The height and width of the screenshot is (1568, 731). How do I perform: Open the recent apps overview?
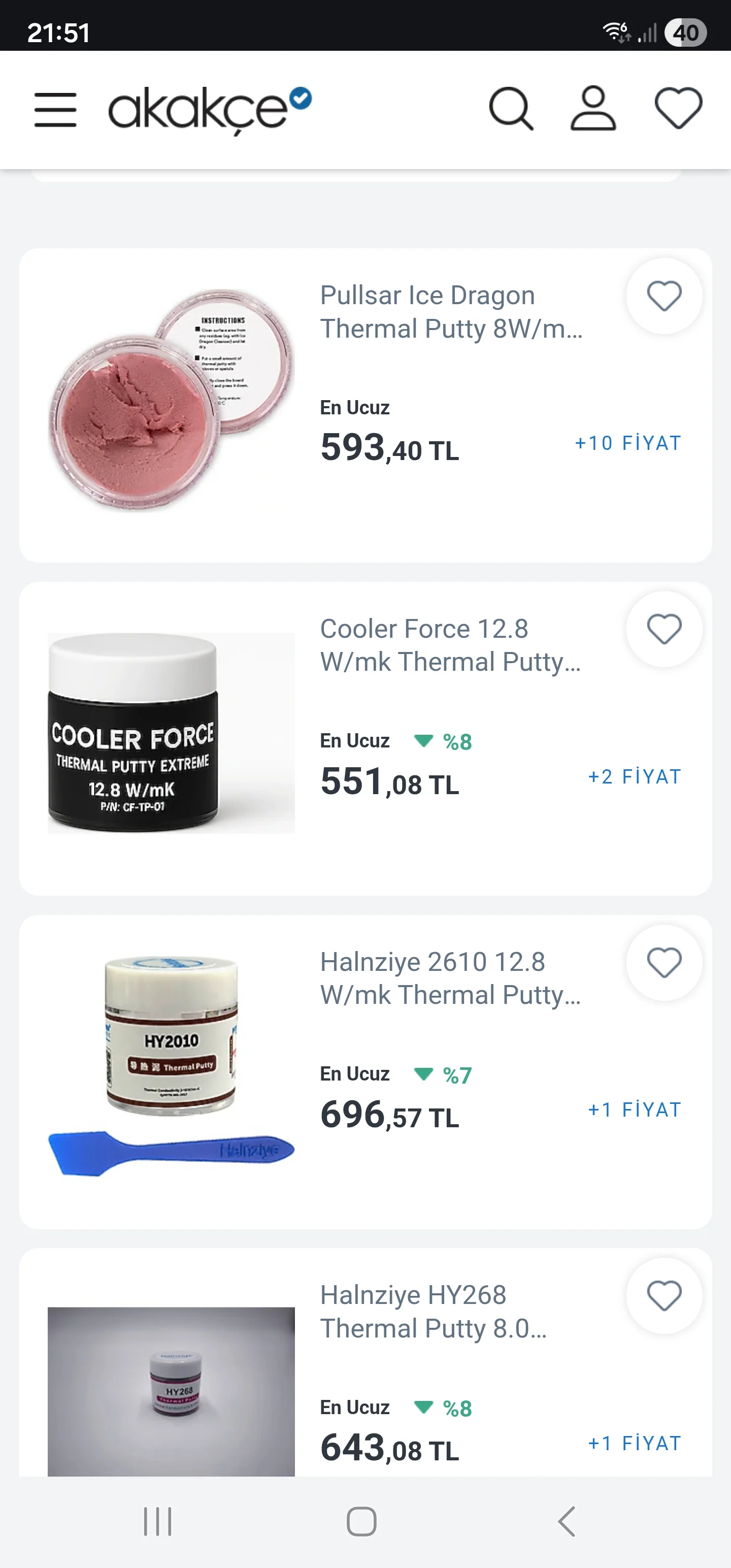click(x=158, y=1522)
